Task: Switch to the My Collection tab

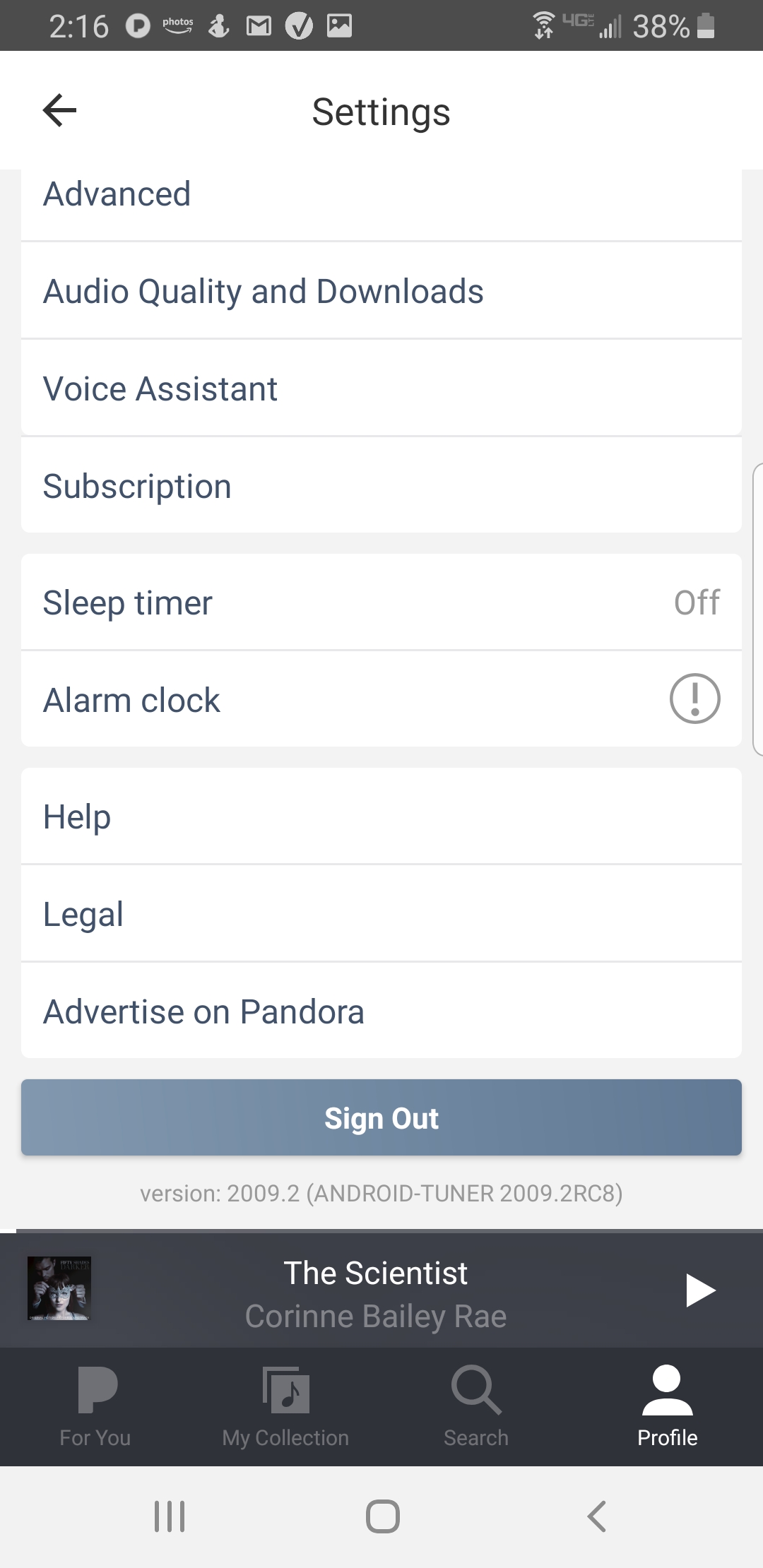Action: (x=285, y=1406)
